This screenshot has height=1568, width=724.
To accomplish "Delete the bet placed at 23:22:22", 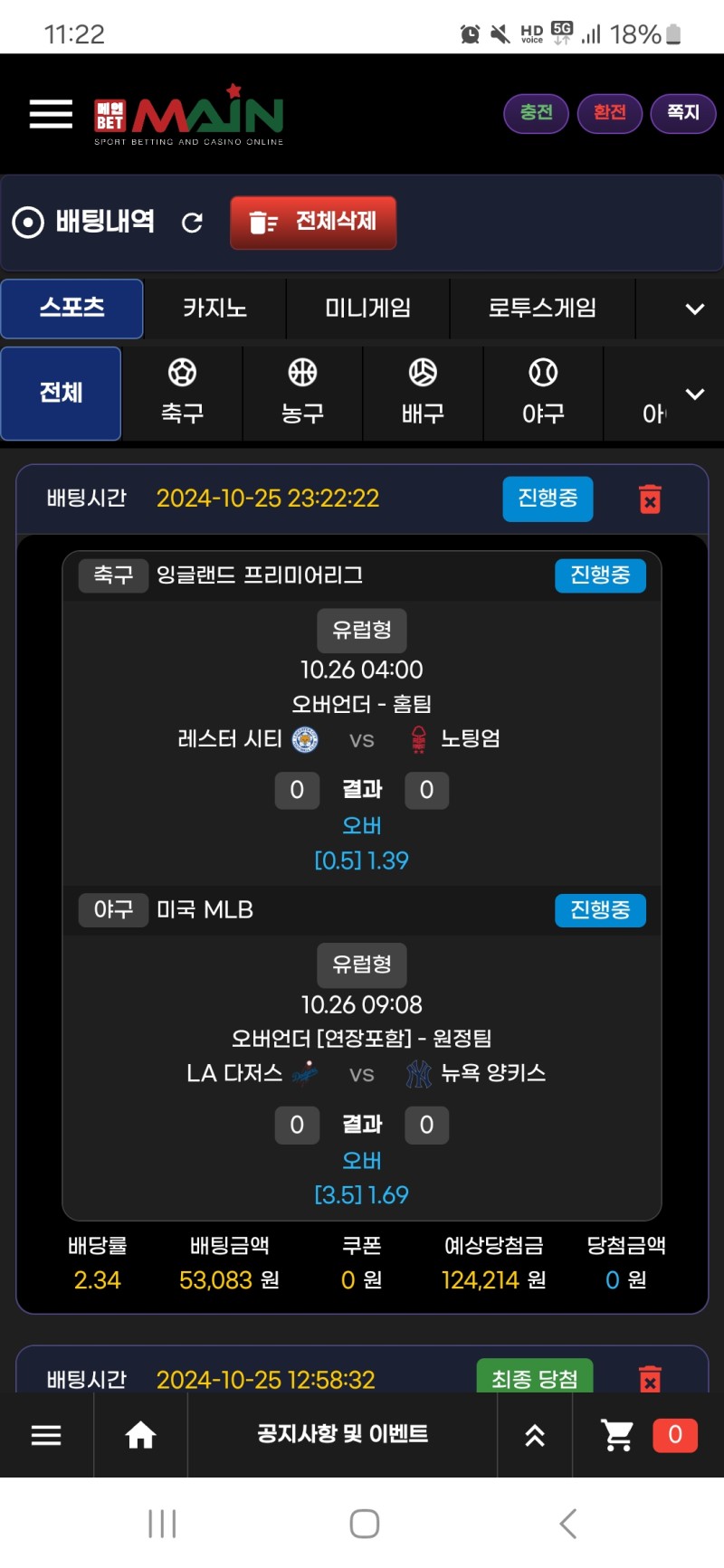I will [x=650, y=499].
